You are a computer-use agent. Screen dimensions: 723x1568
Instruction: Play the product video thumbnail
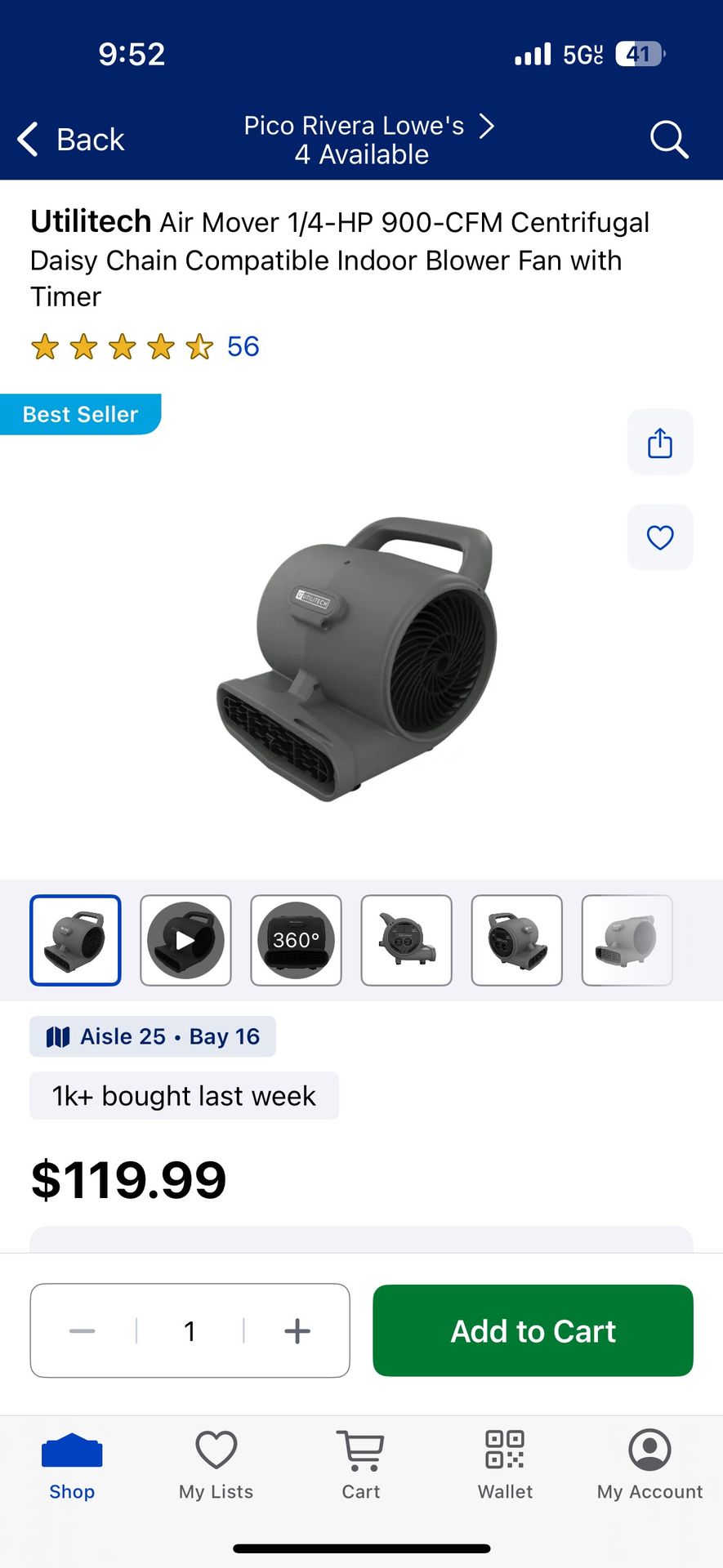point(185,940)
